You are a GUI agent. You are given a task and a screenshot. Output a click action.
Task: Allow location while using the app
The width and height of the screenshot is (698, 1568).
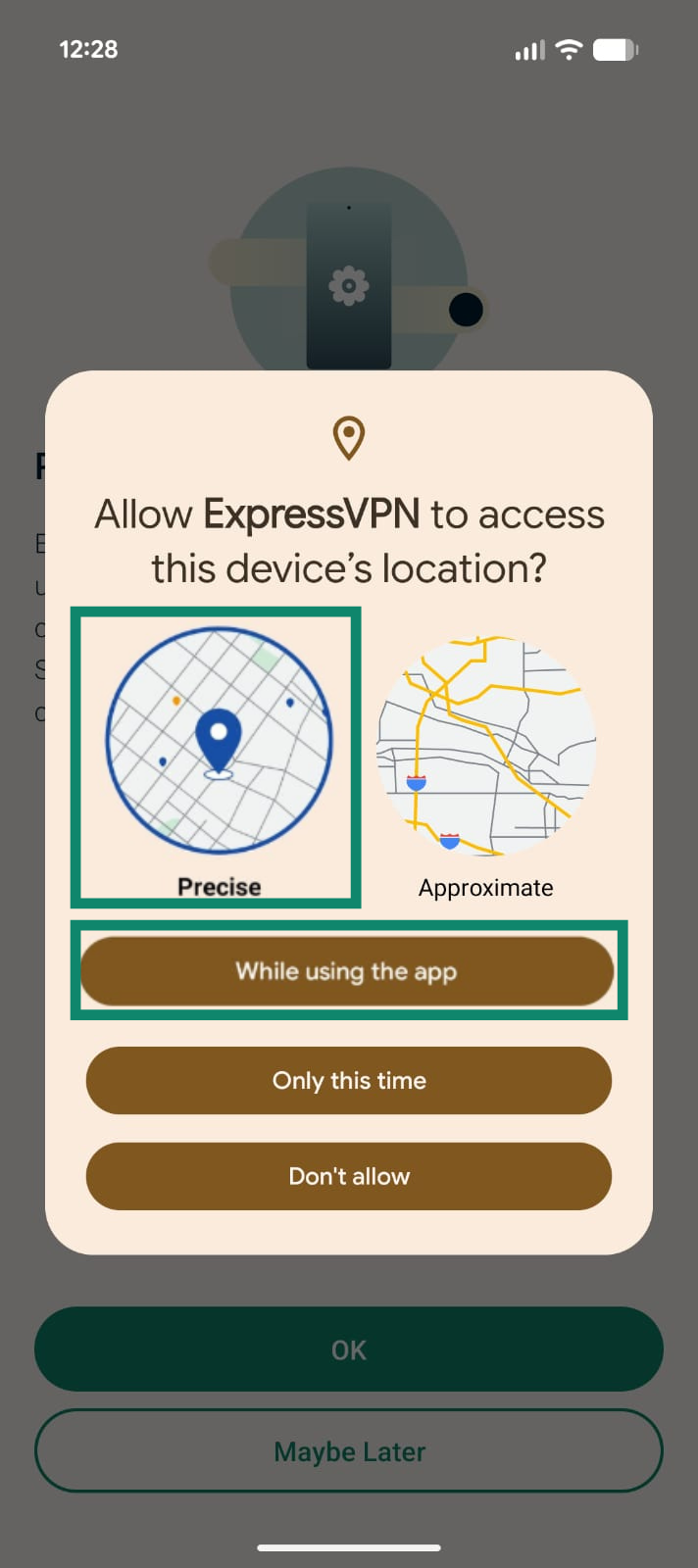(x=347, y=971)
